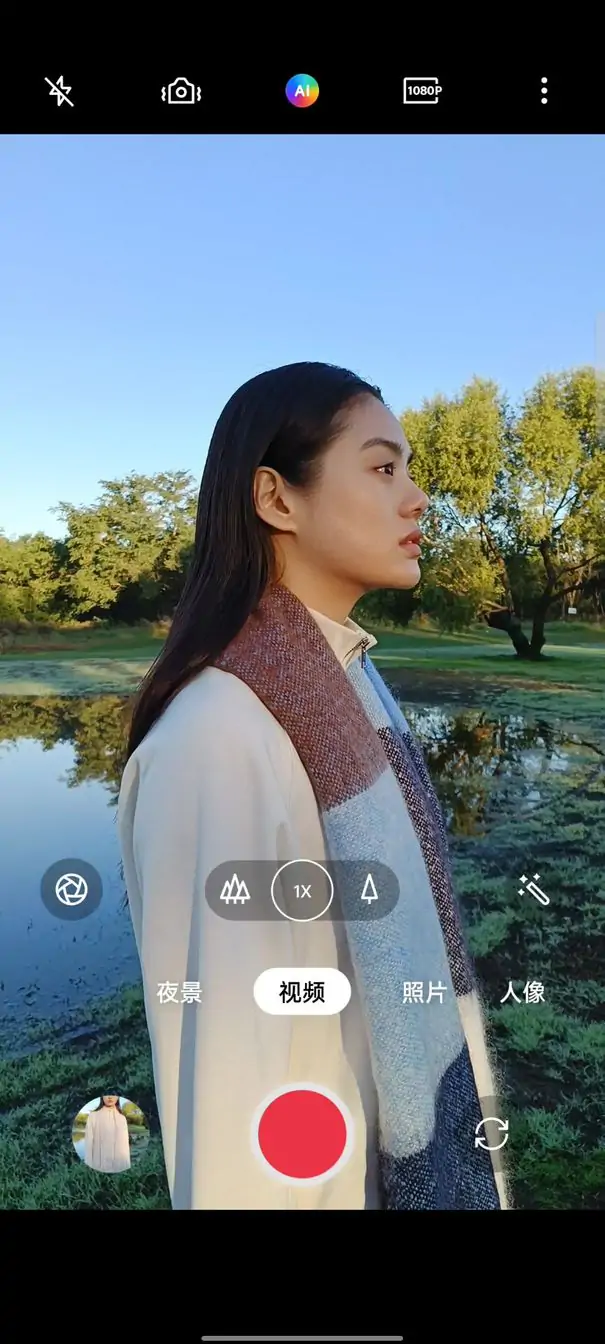Select the 1X zoom level

click(x=302, y=890)
